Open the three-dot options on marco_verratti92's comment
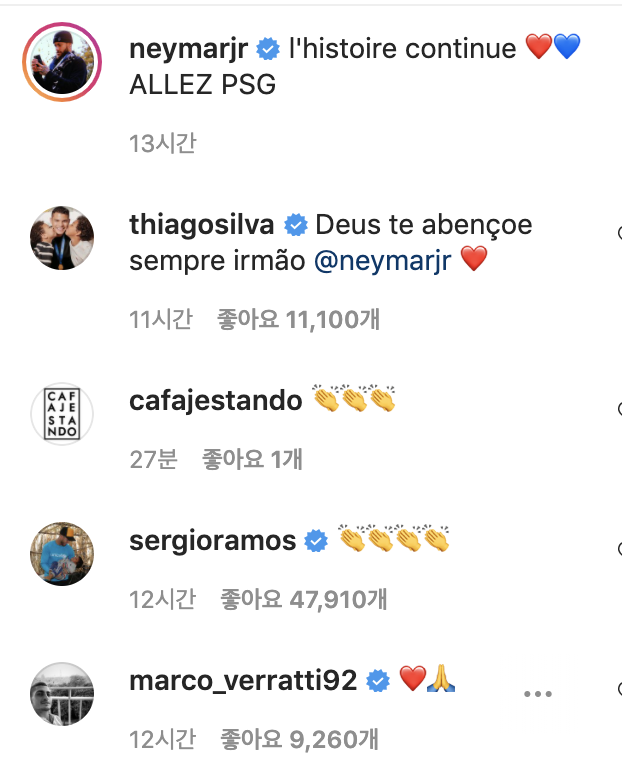 pos(538,694)
